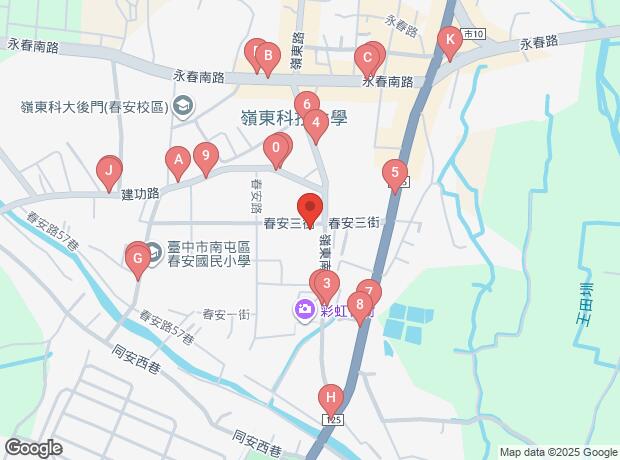
Task: Select marker 6 near 嶺東科技大學
Action: tap(307, 105)
